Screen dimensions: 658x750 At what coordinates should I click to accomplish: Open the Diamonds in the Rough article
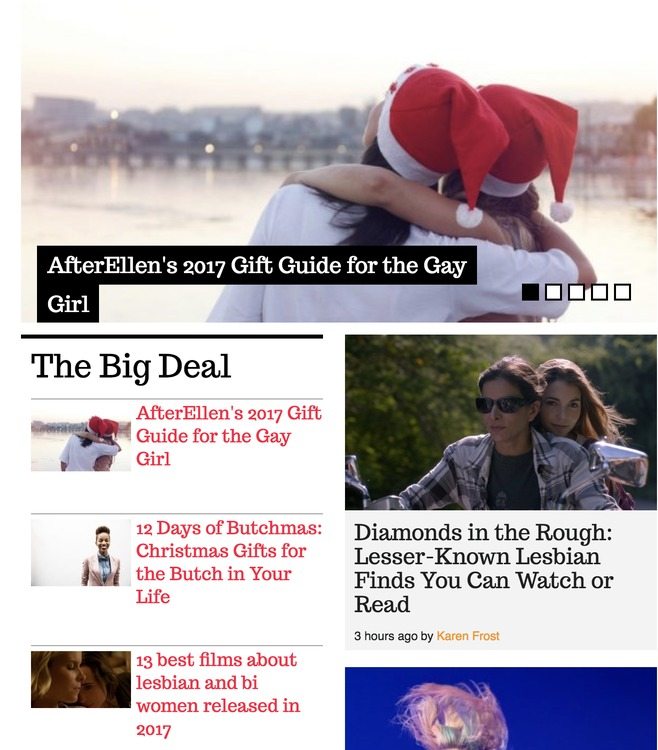click(x=484, y=568)
